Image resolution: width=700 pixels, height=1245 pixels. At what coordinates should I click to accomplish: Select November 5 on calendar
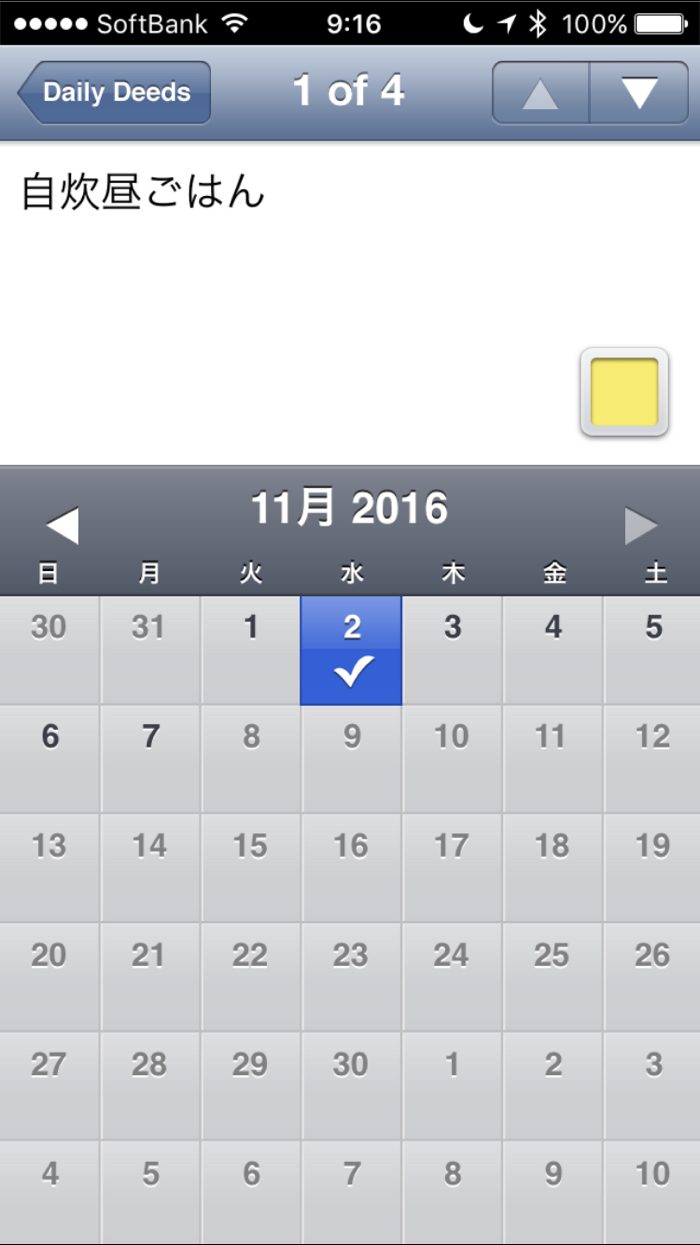coord(652,651)
